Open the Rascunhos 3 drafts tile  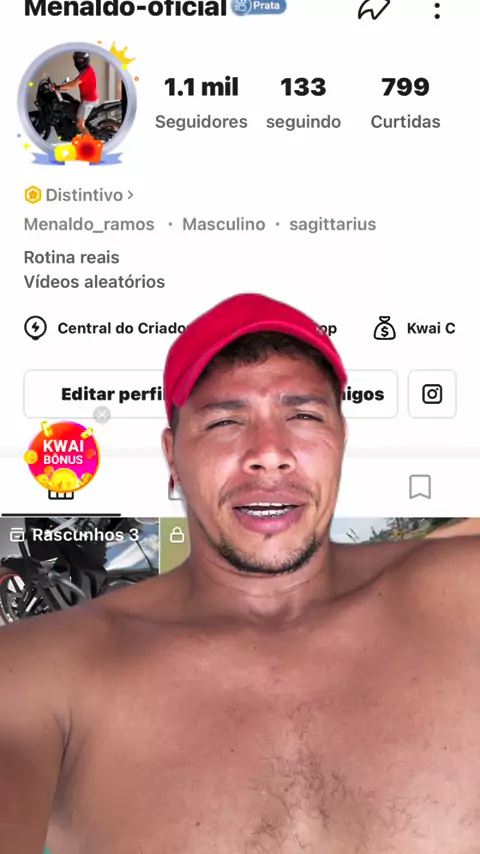[x=80, y=570]
